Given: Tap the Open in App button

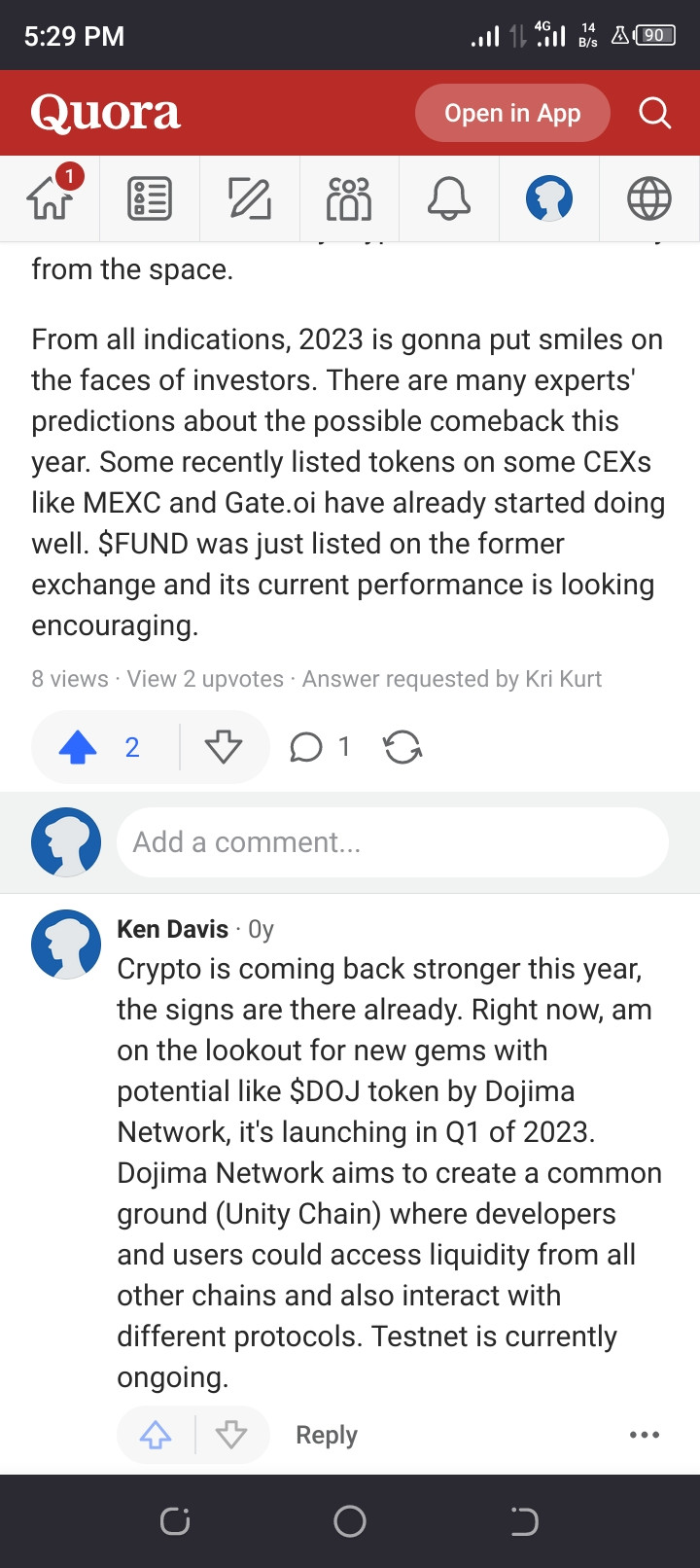Looking at the screenshot, I should pyautogui.click(x=512, y=113).
